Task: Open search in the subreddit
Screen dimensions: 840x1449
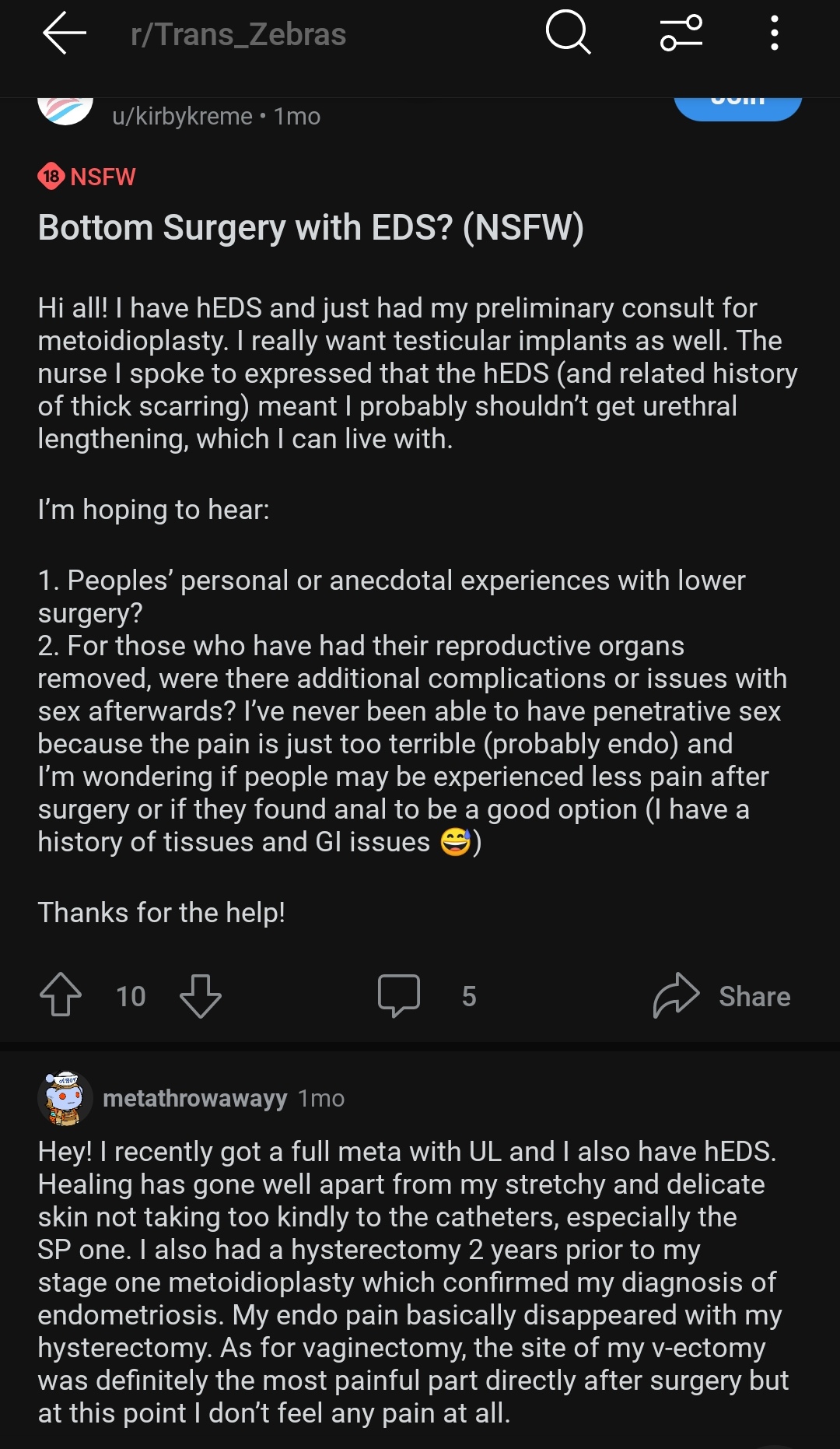Action: (569, 33)
